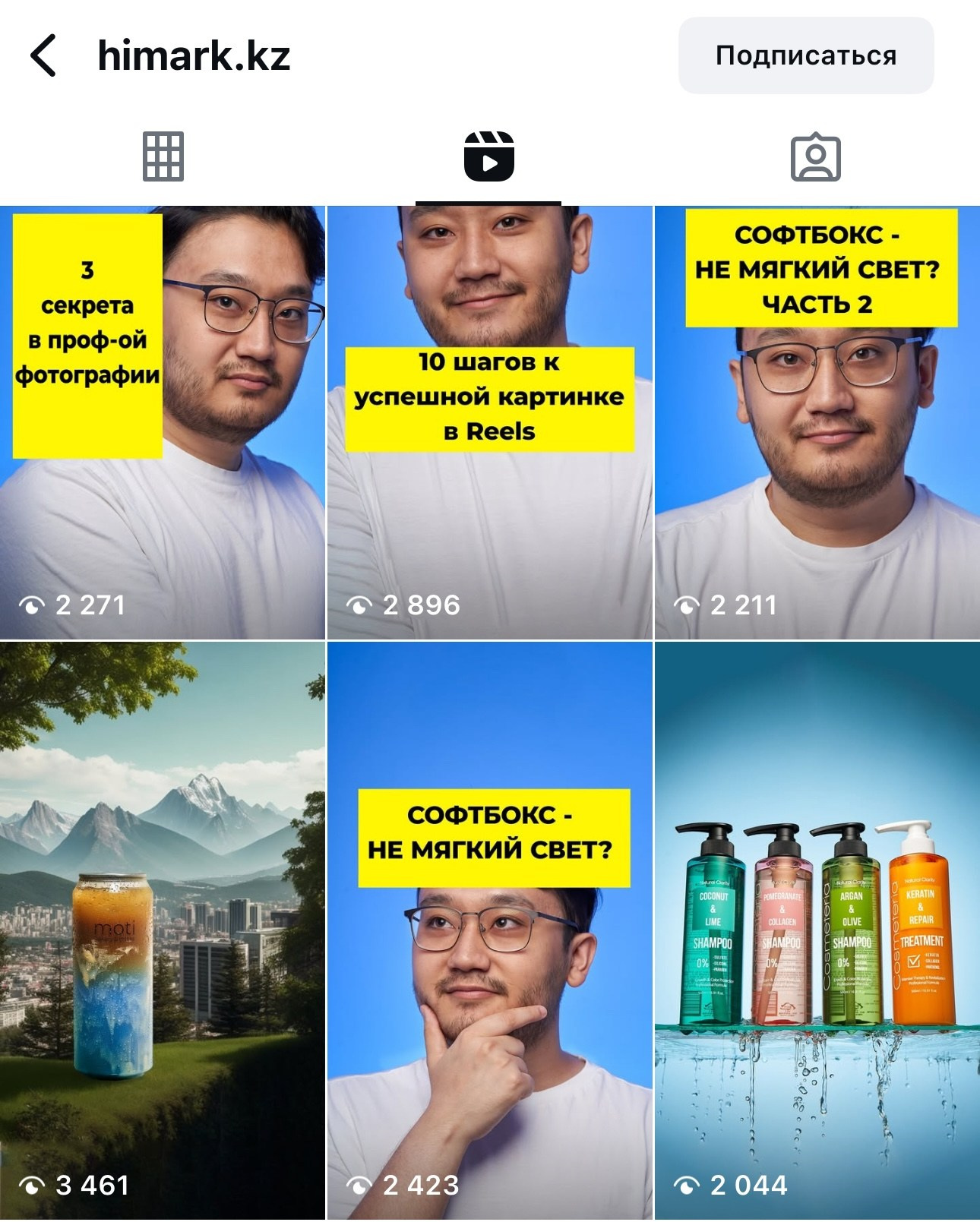Switch to the posts grid tab

tap(163, 156)
